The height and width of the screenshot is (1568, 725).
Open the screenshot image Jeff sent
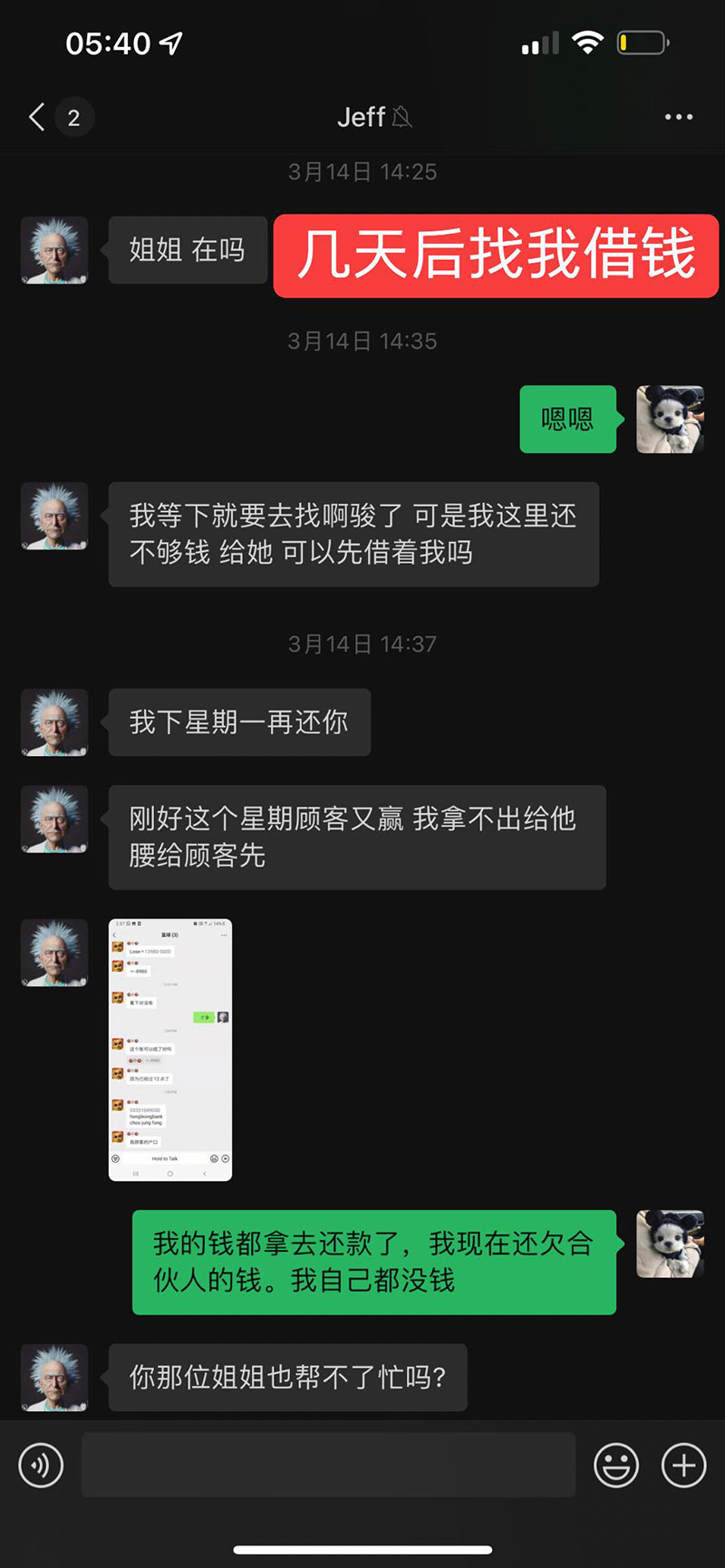[170, 1050]
